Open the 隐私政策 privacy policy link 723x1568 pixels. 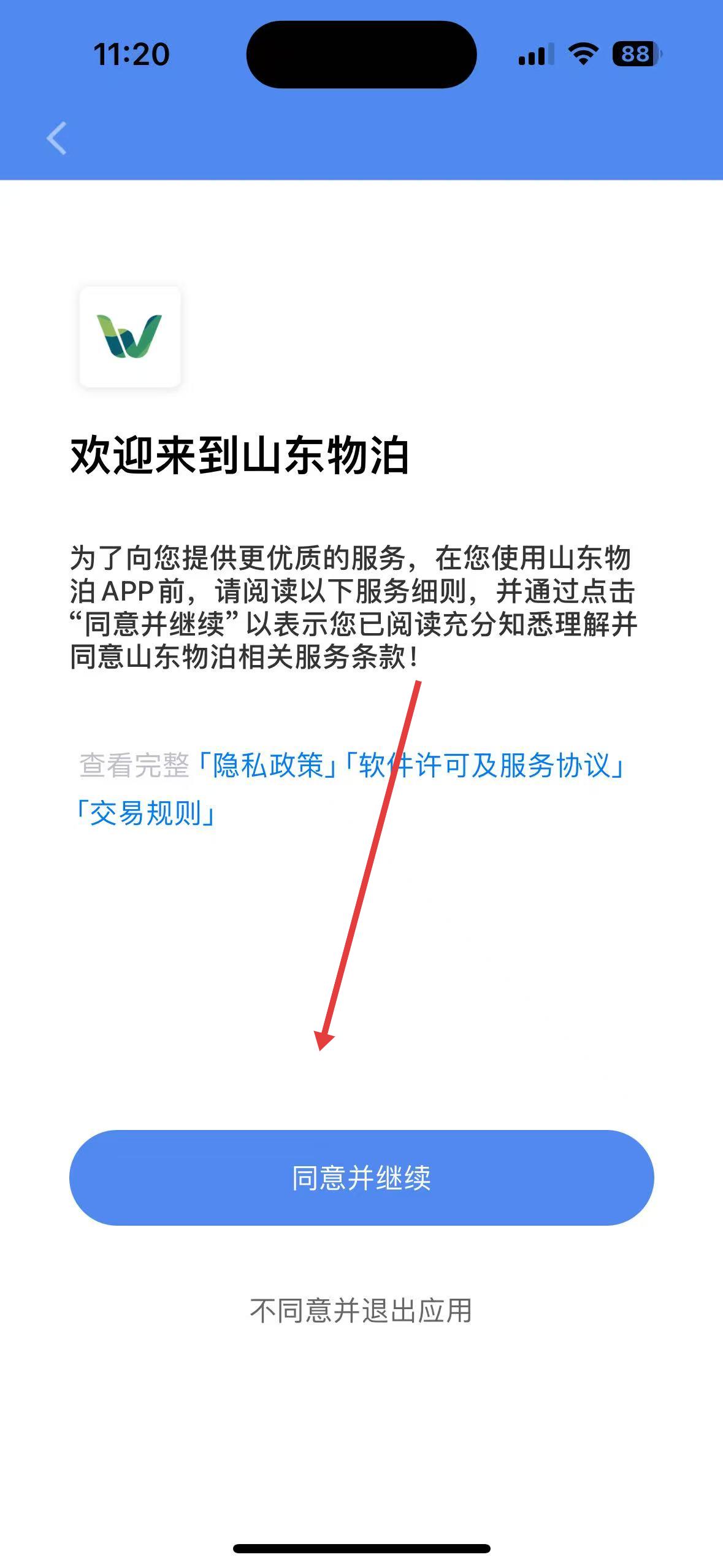[267, 765]
